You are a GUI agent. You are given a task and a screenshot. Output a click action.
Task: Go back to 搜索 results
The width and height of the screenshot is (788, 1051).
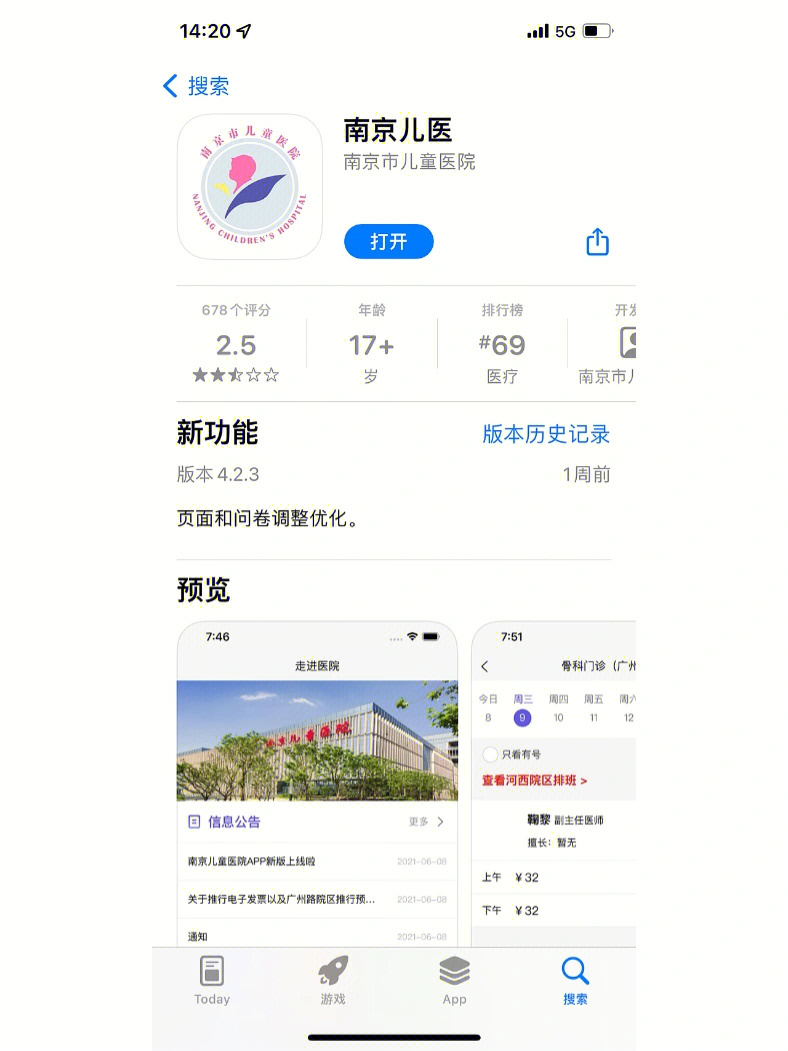tap(196, 86)
